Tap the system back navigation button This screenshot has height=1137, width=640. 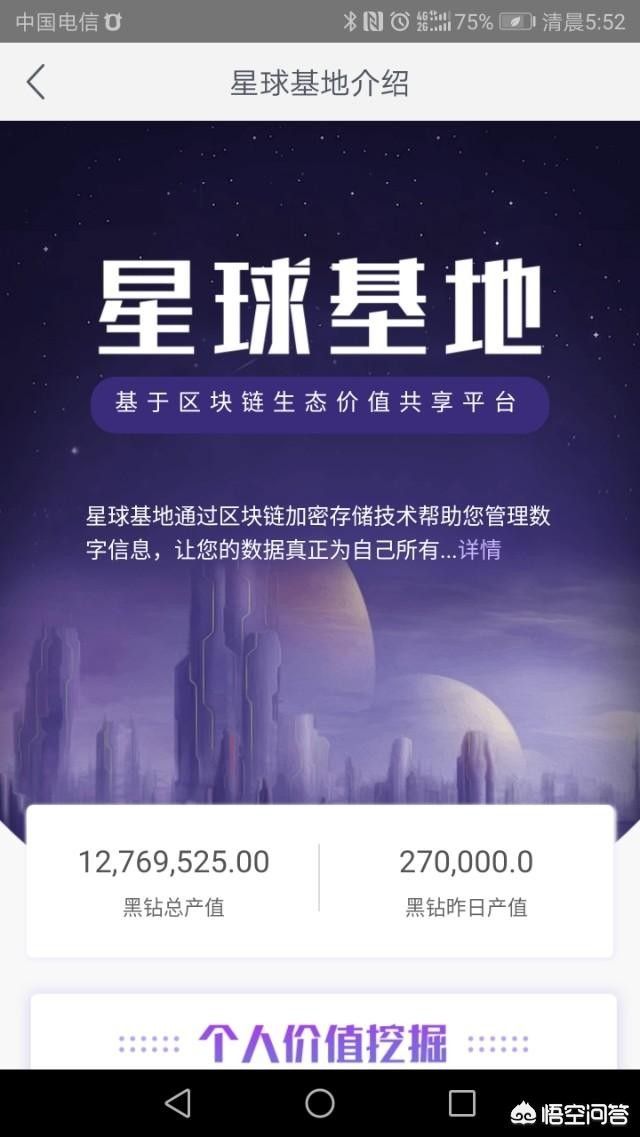click(x=178, y=1103)
